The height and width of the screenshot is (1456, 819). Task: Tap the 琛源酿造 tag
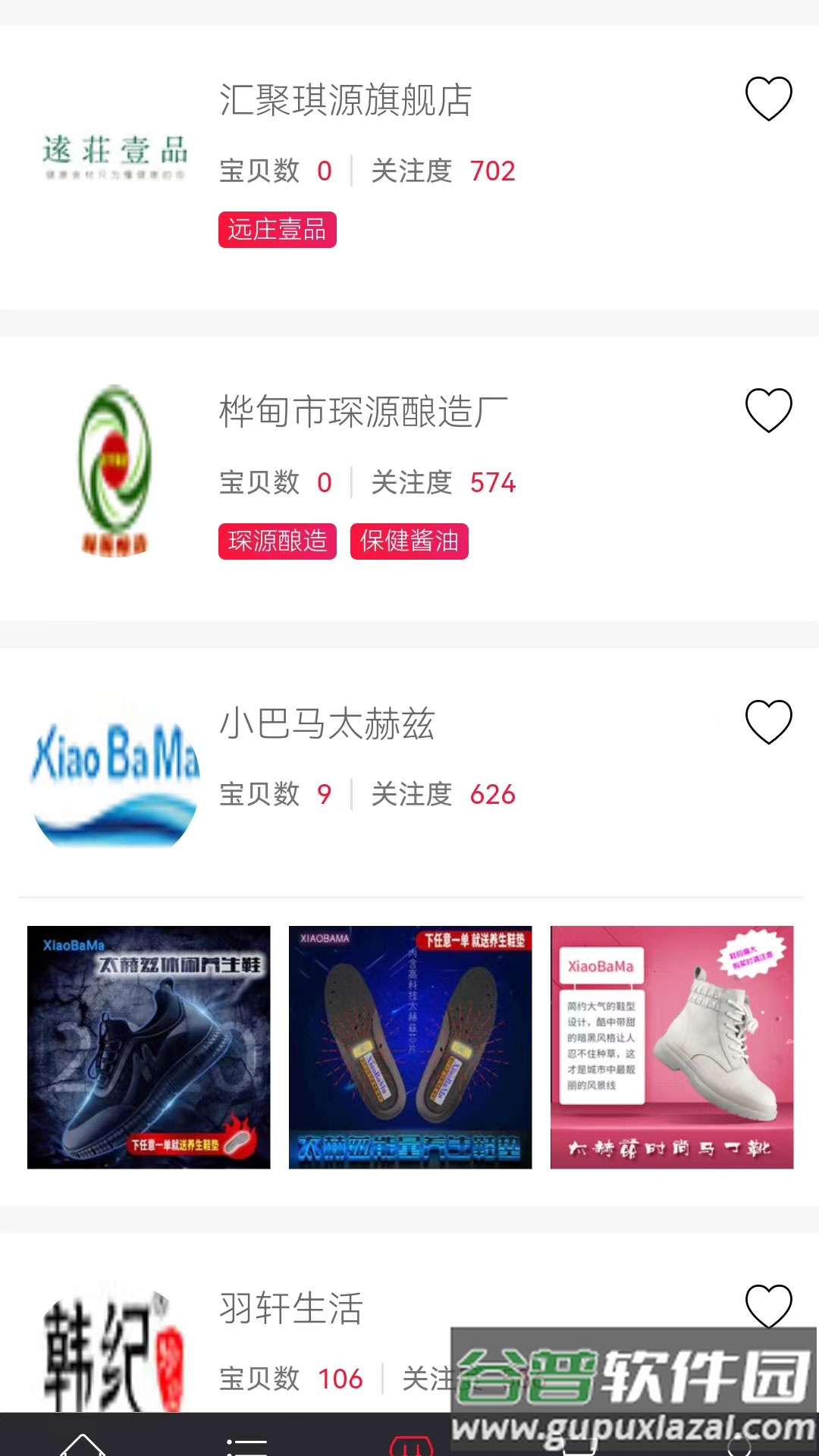click(x=278, y=541)
